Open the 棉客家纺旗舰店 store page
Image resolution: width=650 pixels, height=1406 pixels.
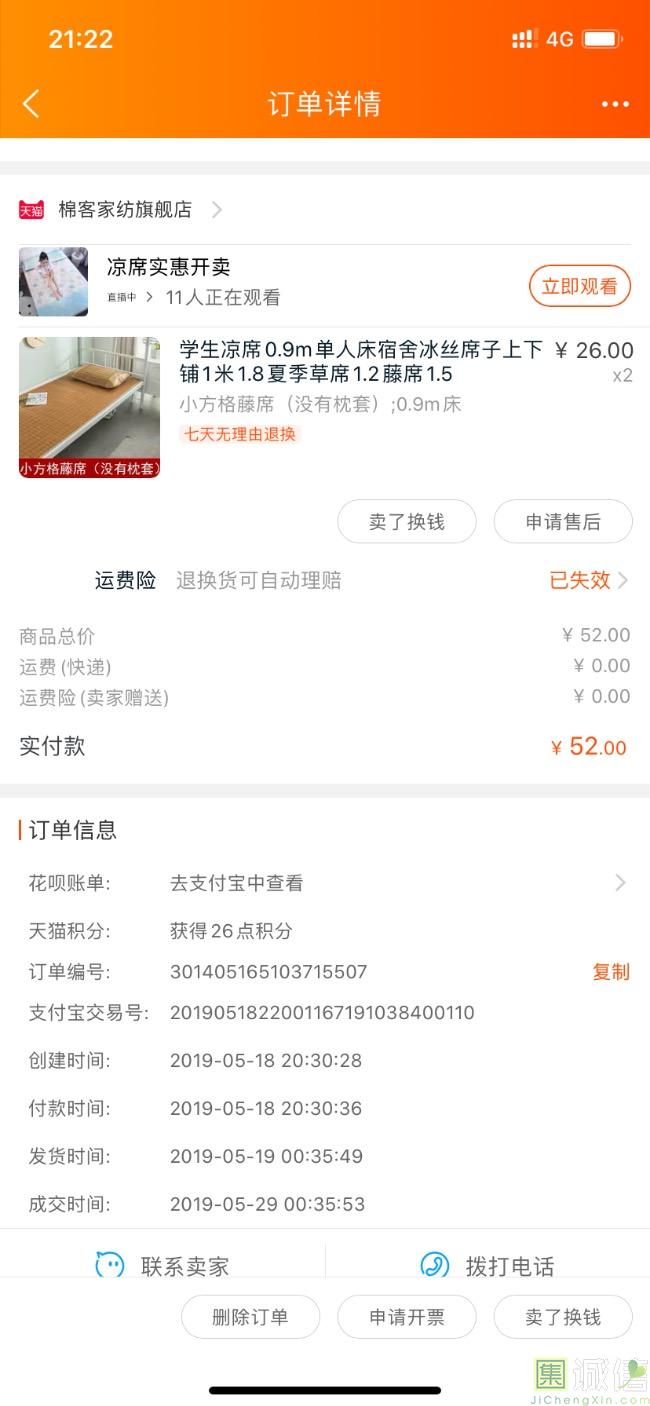[124, 210]
